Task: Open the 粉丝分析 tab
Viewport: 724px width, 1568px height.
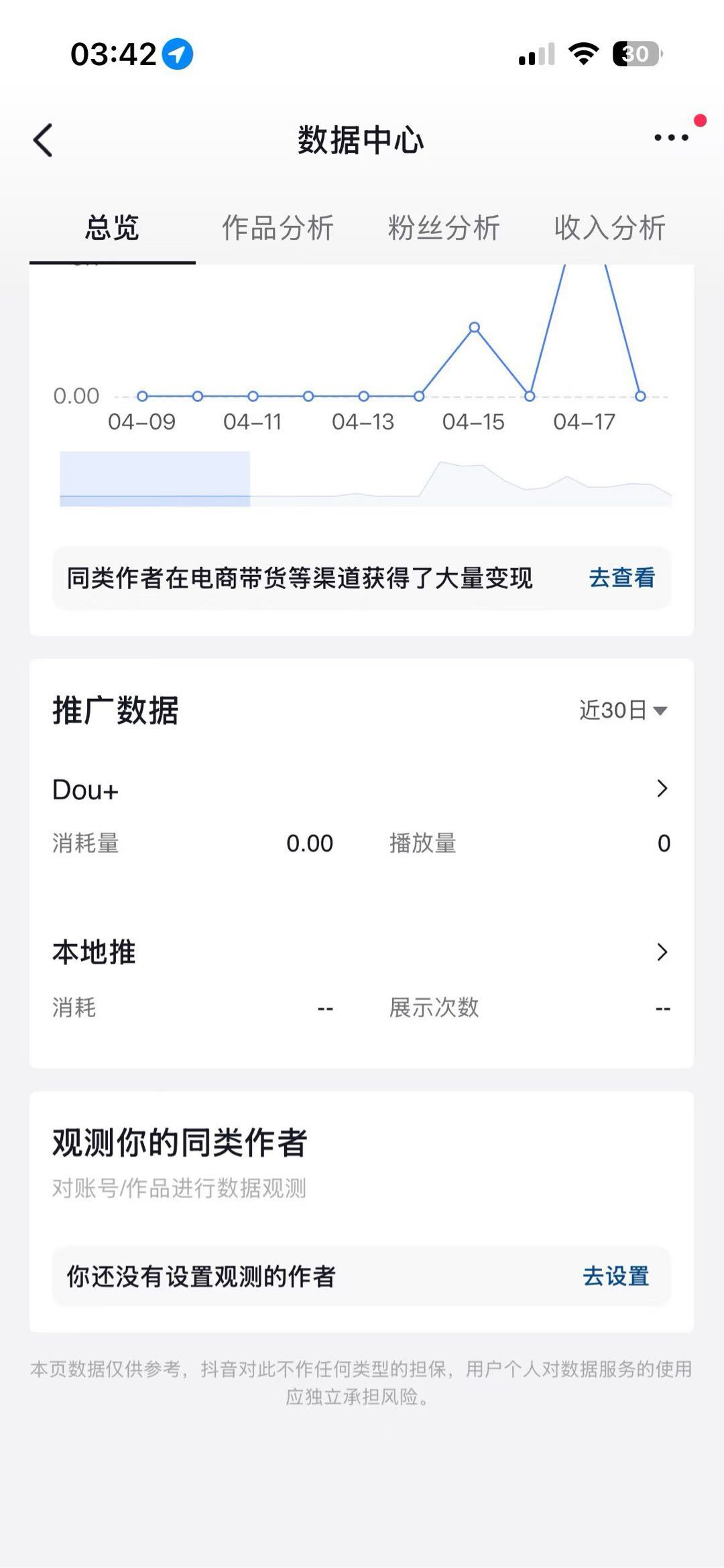Action: tap(444, 228)
